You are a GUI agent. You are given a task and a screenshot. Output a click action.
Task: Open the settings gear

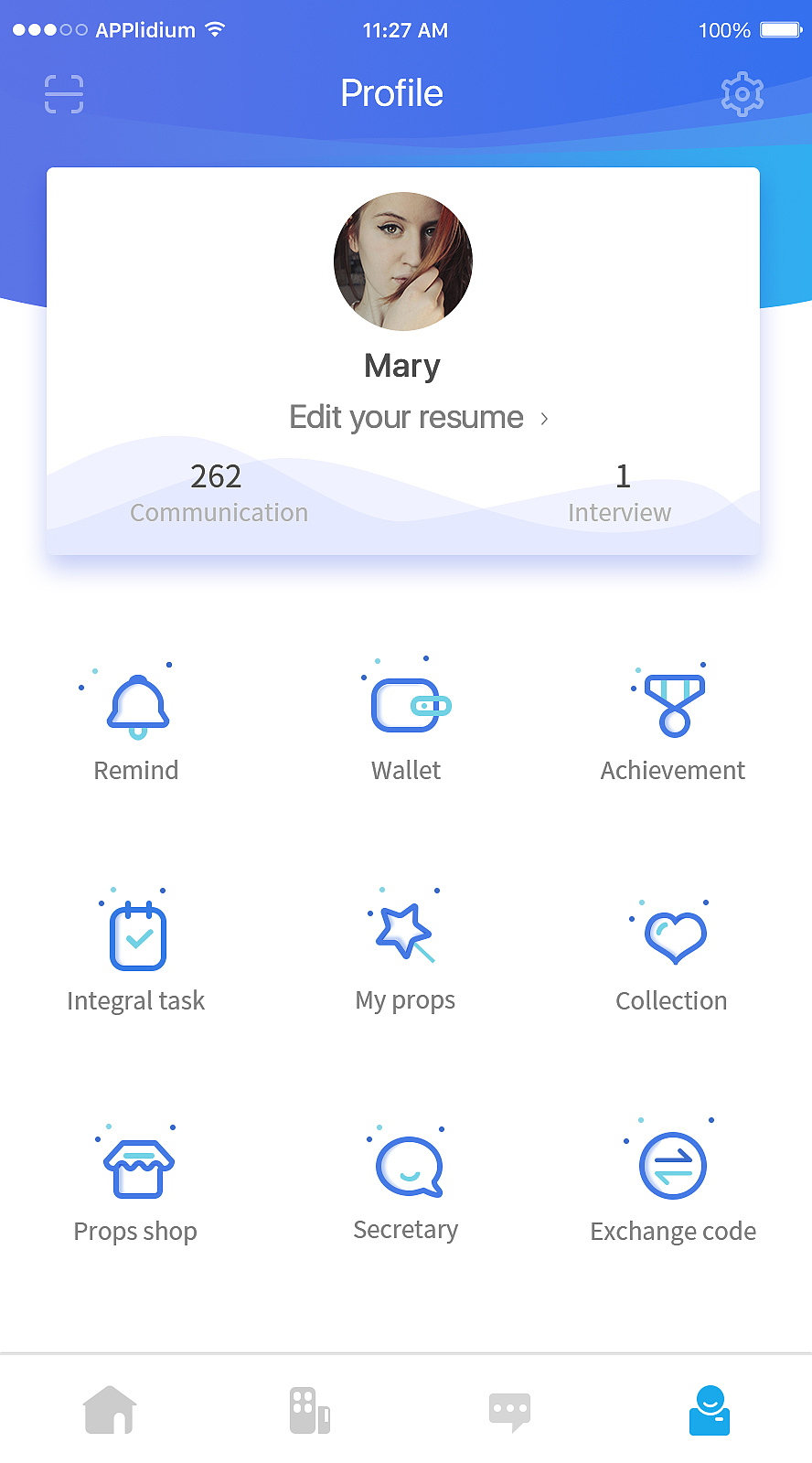coord(742,93)
